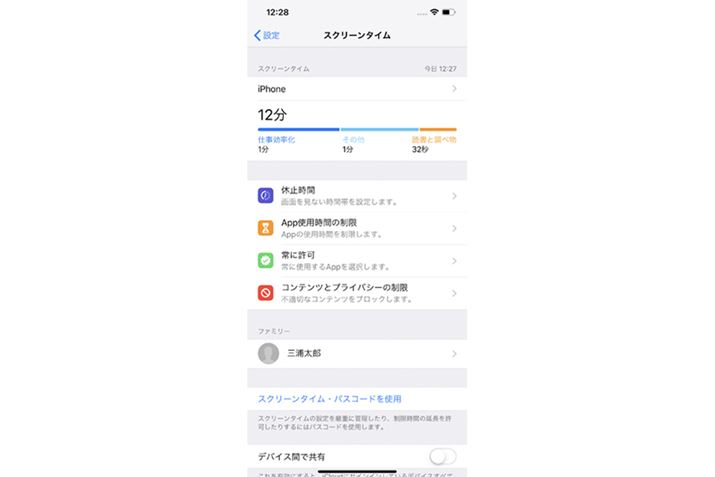
Task: Open 休止時間 settings
Action: click(356, 195)
